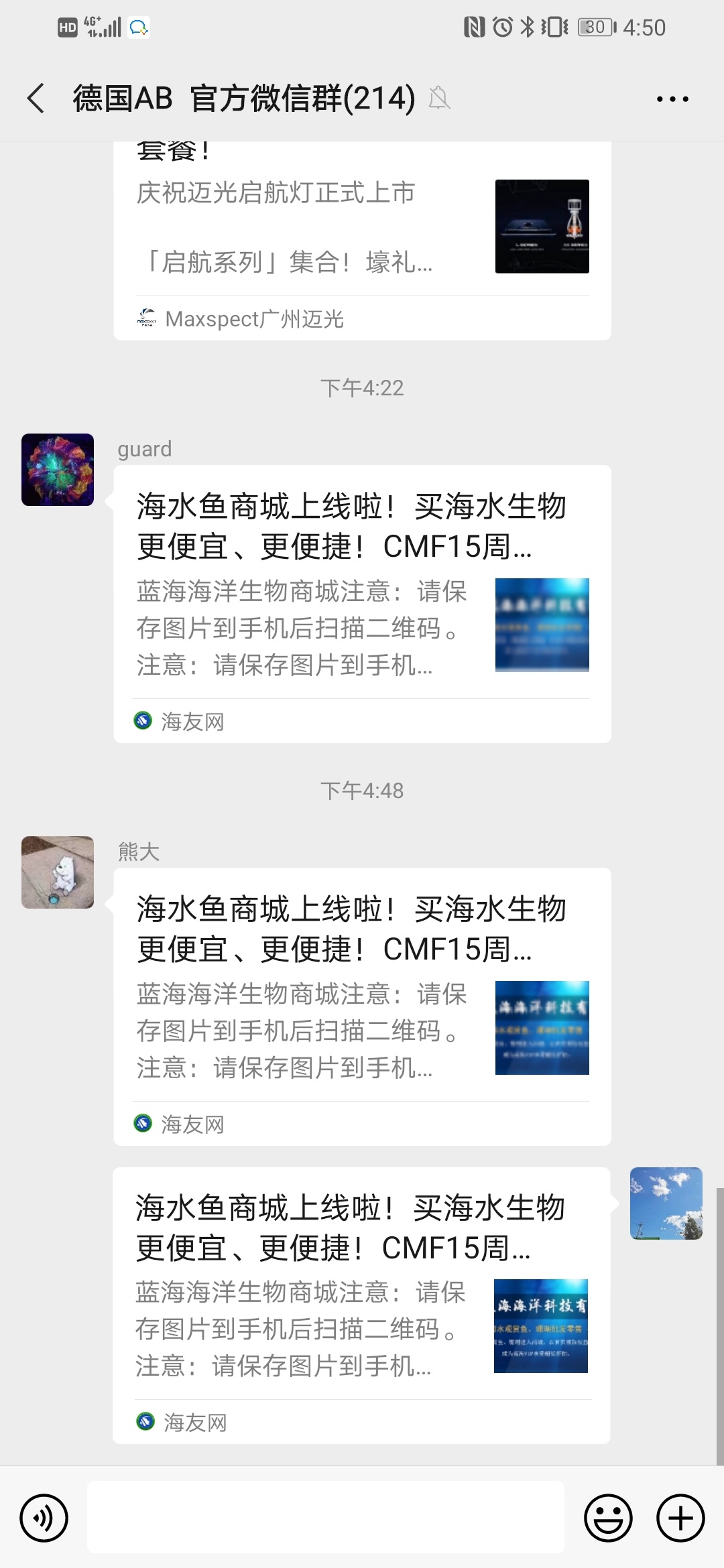Open my own sky avatar profile

[666, 1203]
